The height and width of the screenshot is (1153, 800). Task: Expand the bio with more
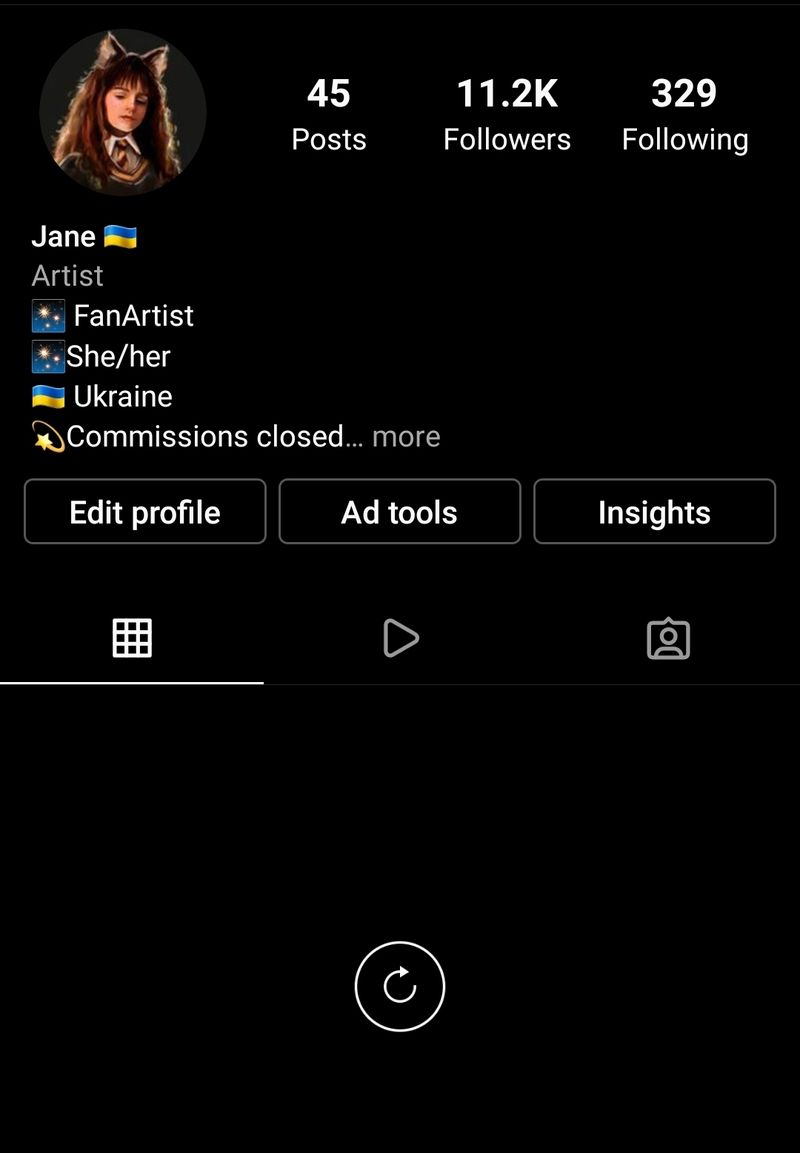(x=406, y=437)
